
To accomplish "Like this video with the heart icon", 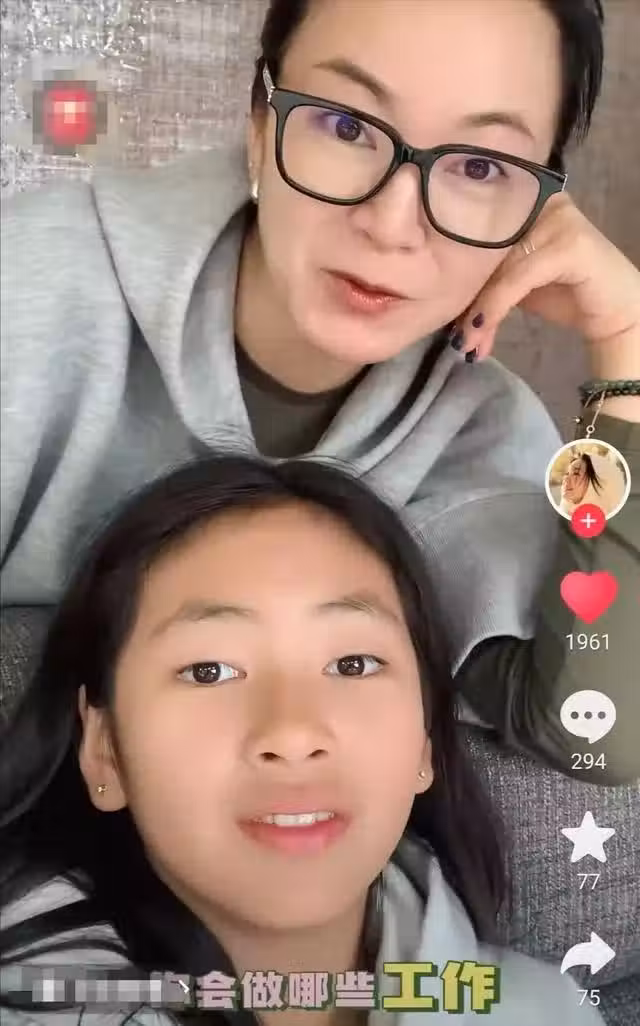I will [588, 596].
